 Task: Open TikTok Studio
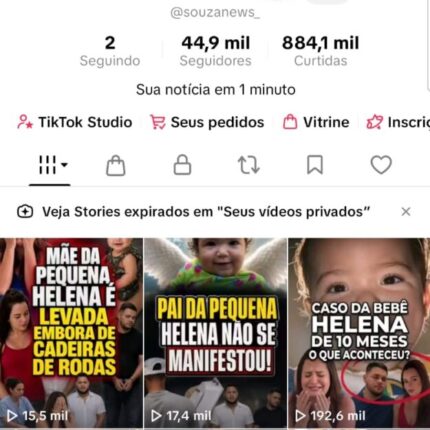[x=75, y=122]
